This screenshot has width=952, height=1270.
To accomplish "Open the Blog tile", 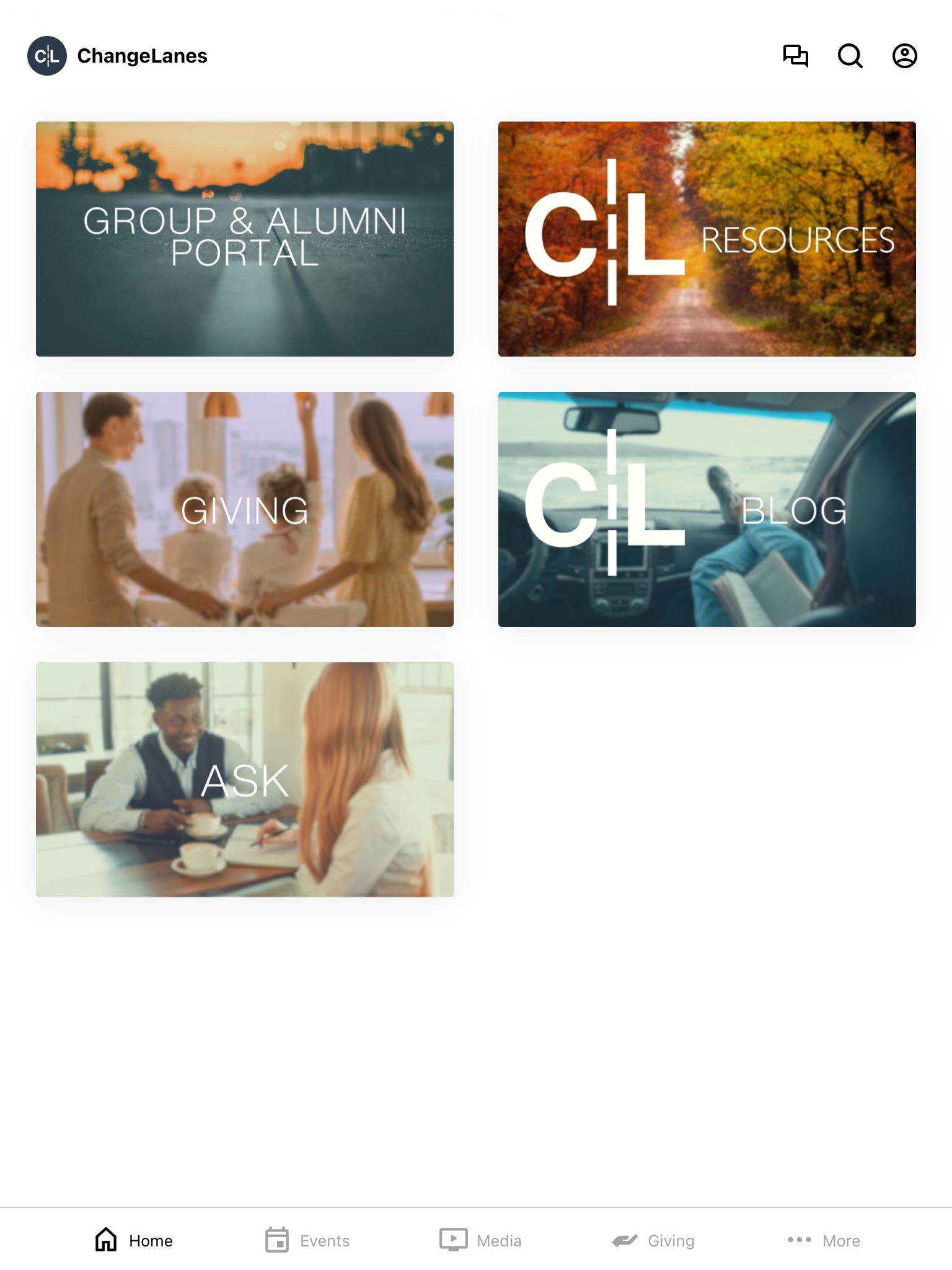I will coord(707,509).
